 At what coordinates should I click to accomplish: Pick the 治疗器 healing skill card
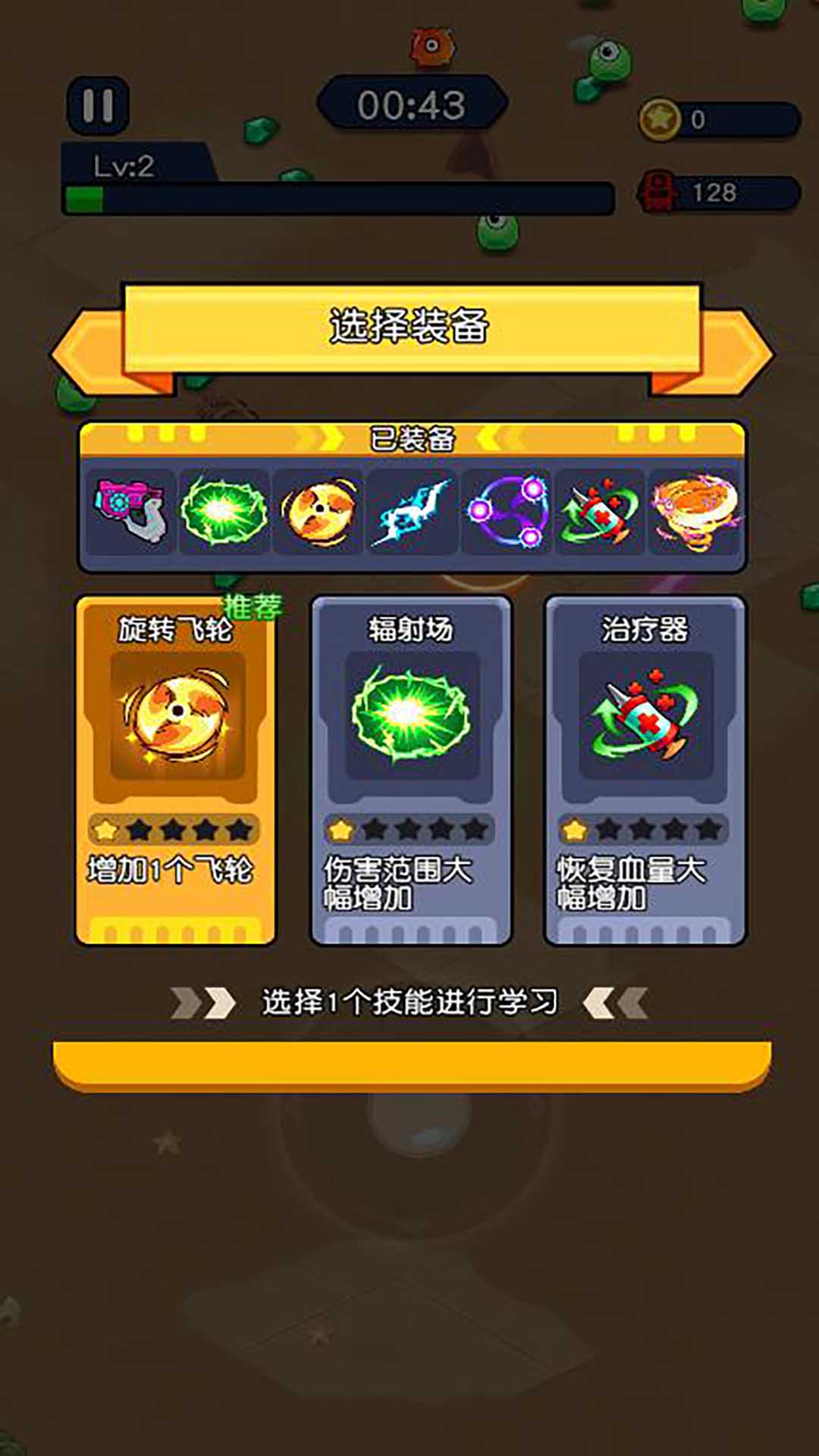(645, 770)
